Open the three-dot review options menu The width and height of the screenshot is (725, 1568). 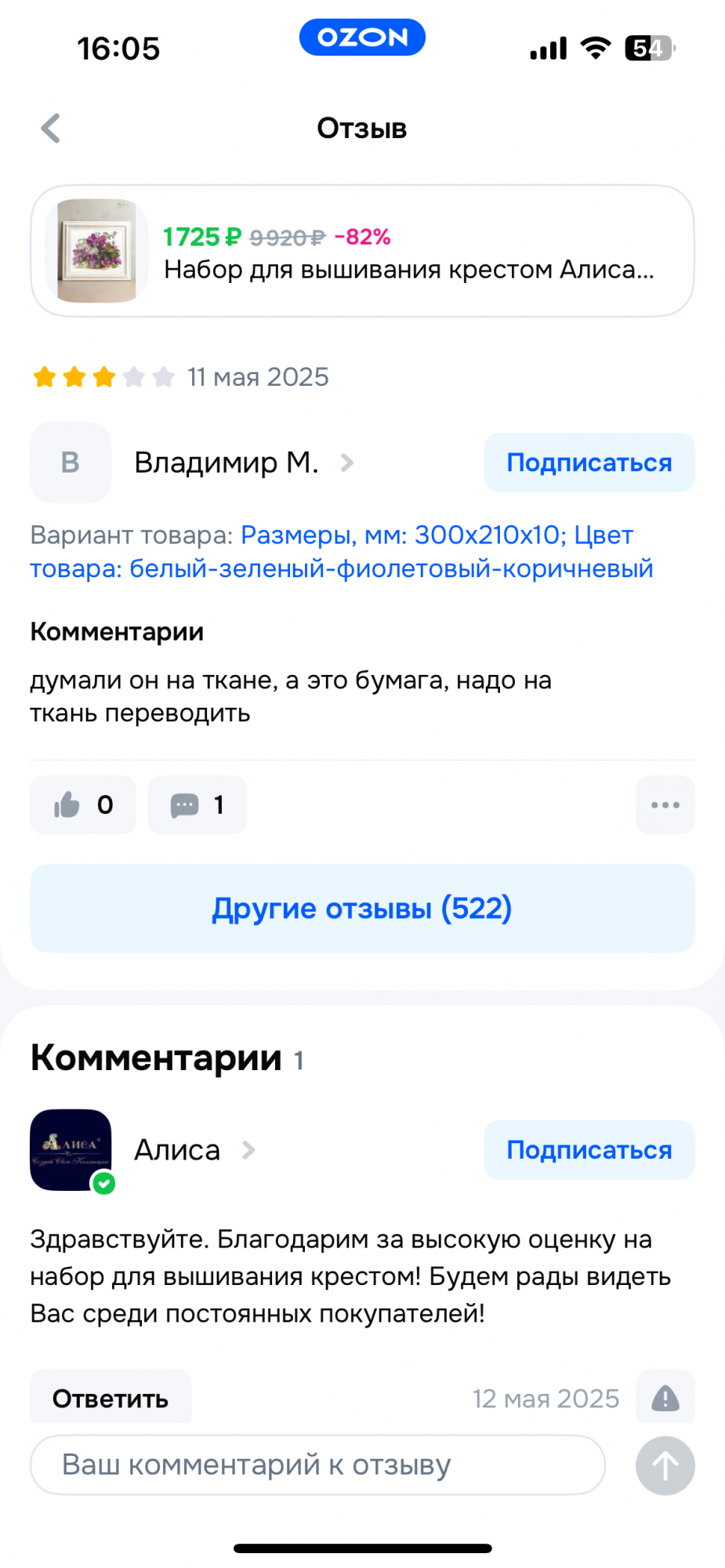[x=665, y=804]
